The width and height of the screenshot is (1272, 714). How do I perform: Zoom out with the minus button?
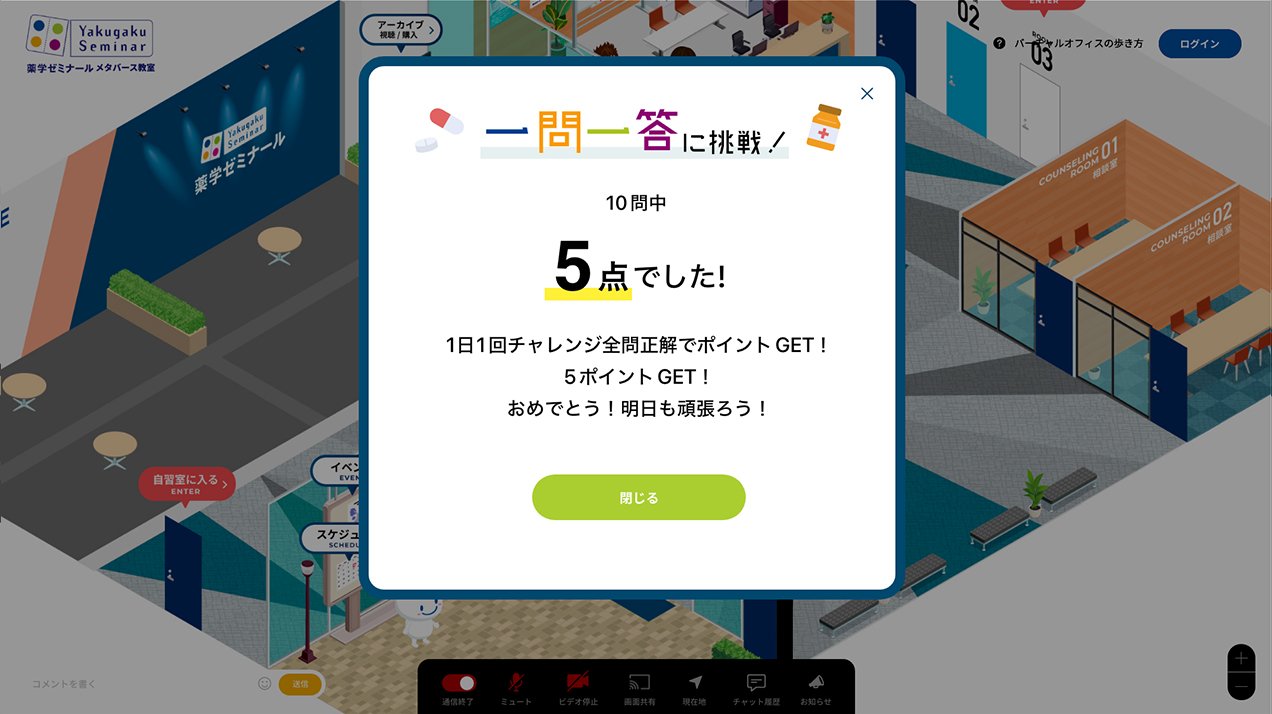click(1241, 686)
